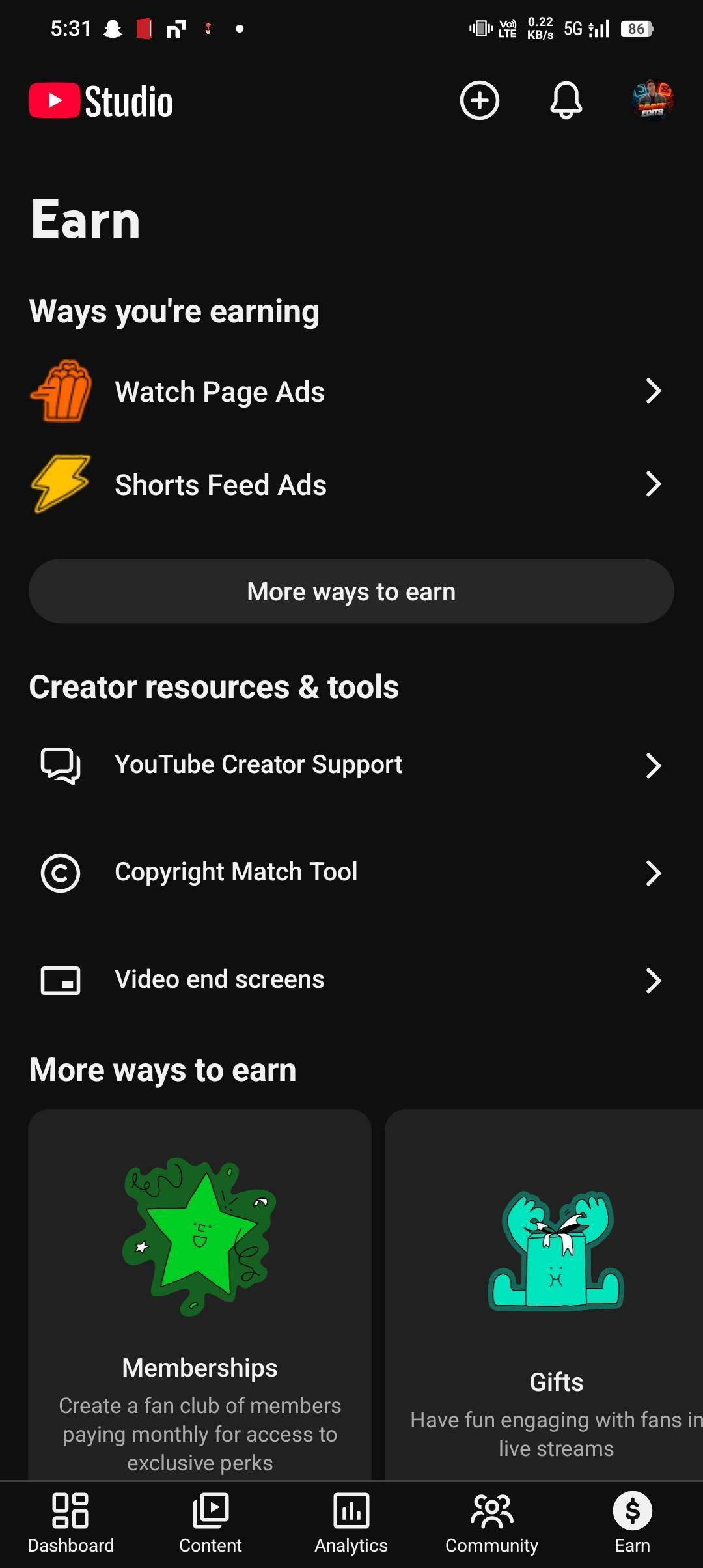Image resolution: width=703 pixels, height=1568 pixels.
Task: Open Watch Page Ads earnings
Action: click(x=351, y=391)
